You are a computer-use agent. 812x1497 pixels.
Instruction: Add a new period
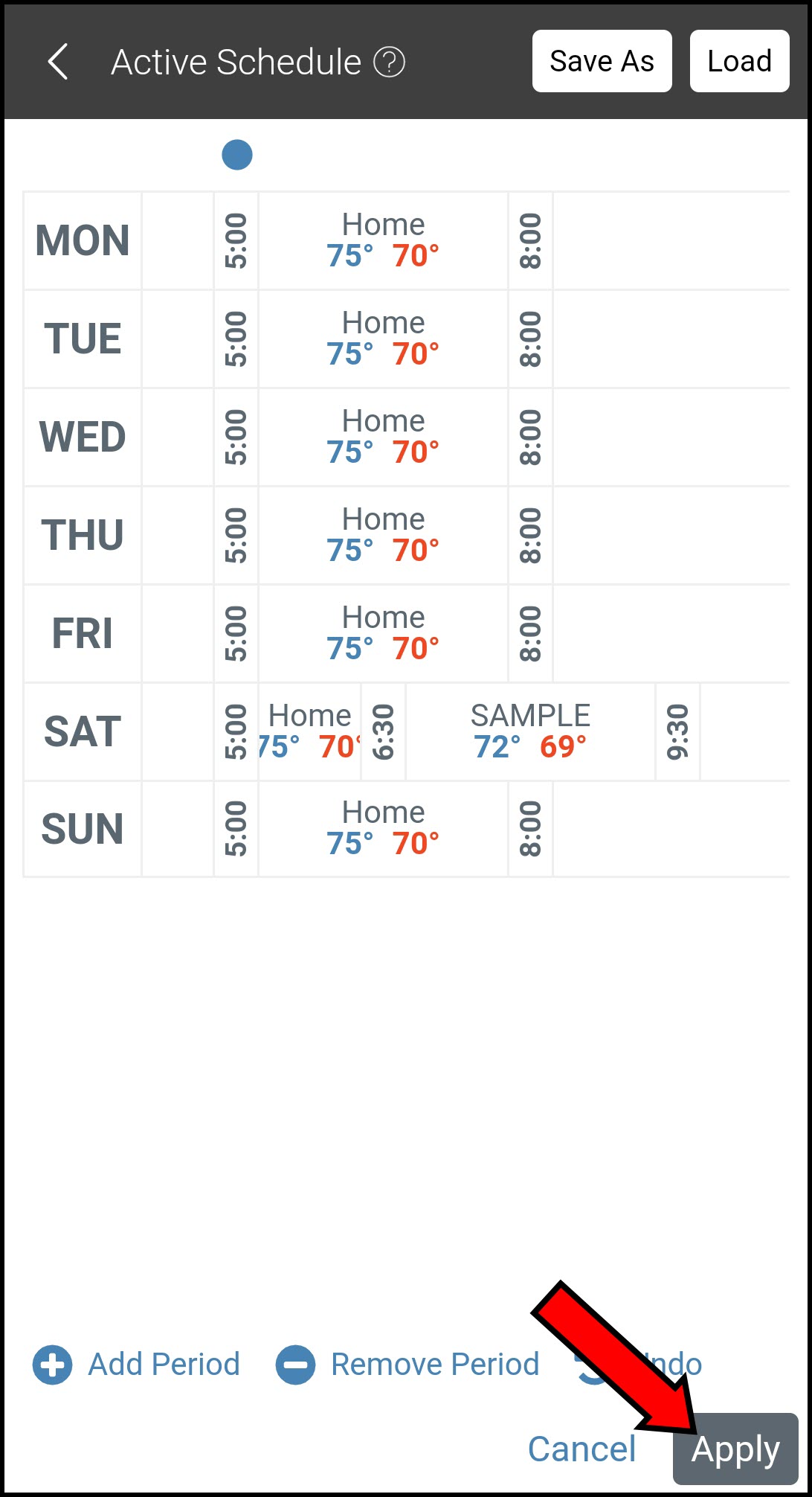click(137, 1365)
